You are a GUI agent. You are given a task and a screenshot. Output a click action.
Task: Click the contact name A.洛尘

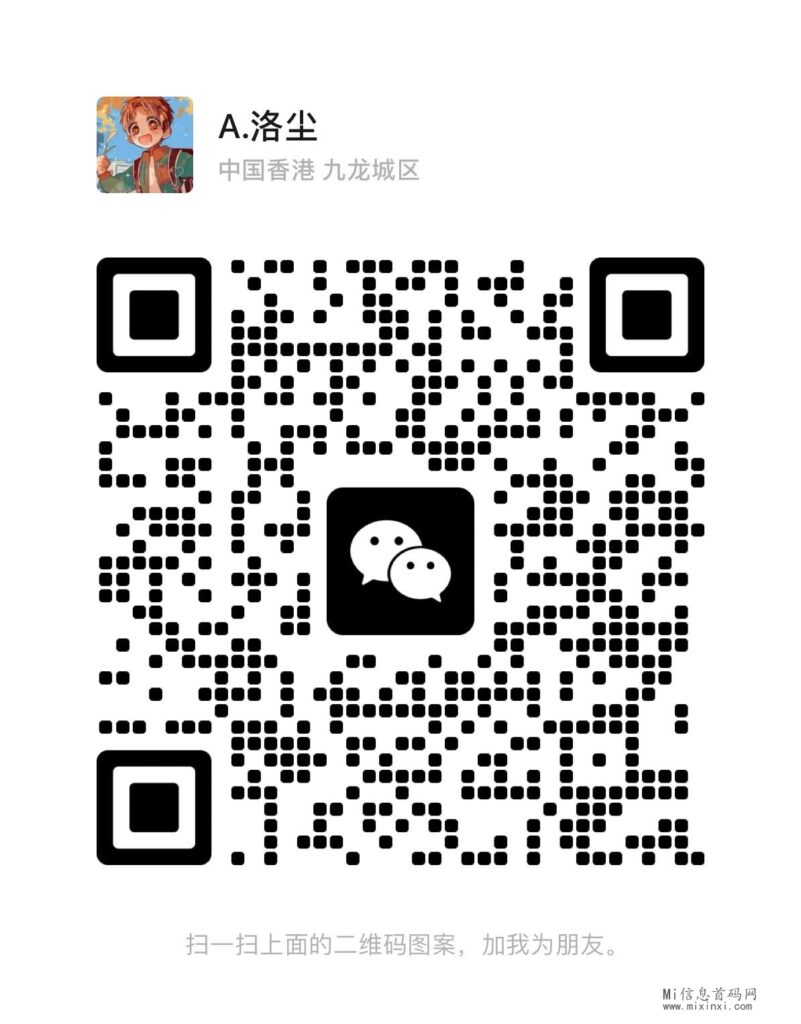tap(270, 128)
